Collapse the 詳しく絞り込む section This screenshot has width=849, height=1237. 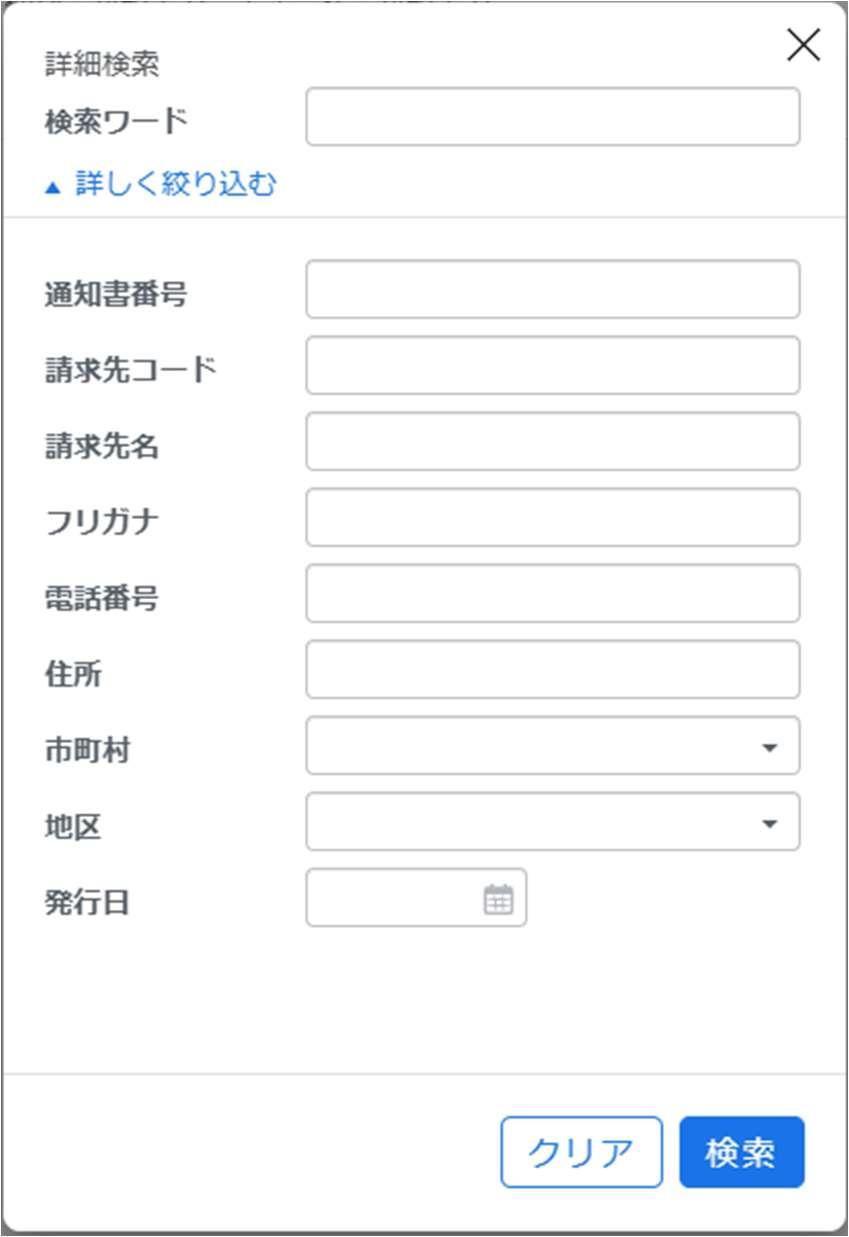pos(161,184)
